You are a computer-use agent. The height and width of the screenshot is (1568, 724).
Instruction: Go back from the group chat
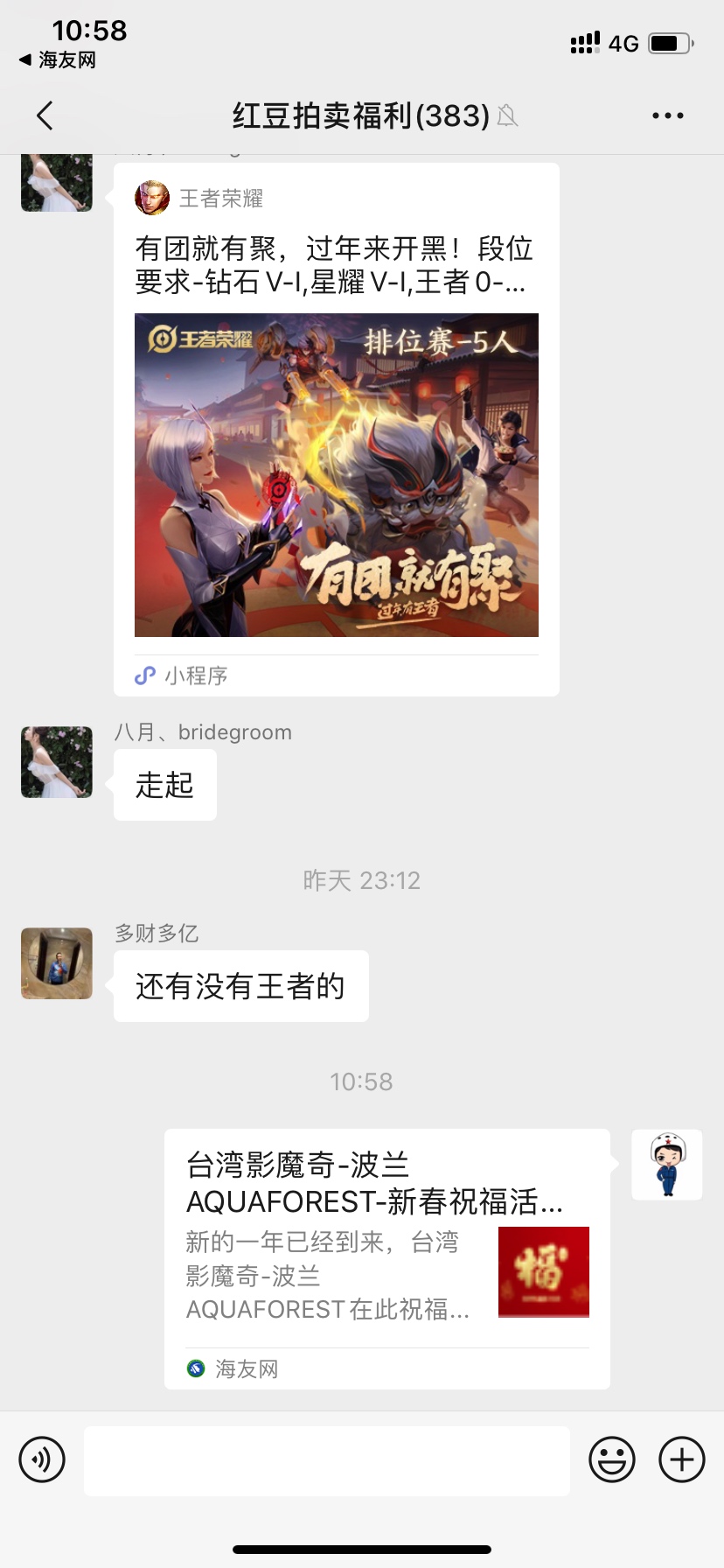click(45, 115)
